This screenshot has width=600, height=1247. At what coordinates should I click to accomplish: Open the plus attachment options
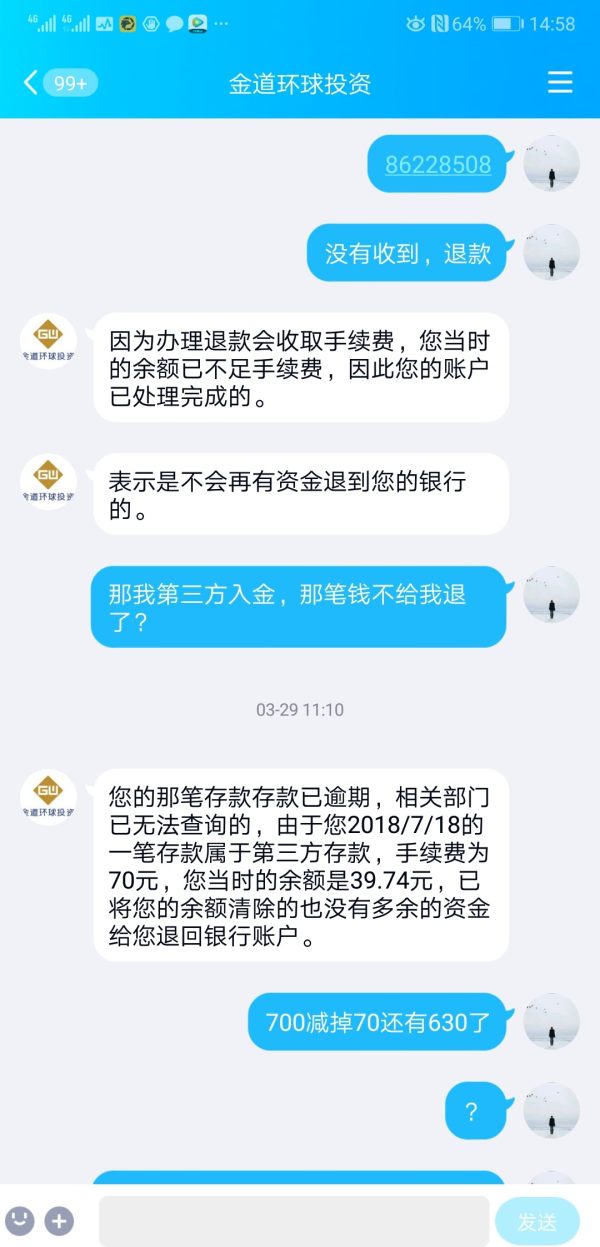coord(59,1220)
